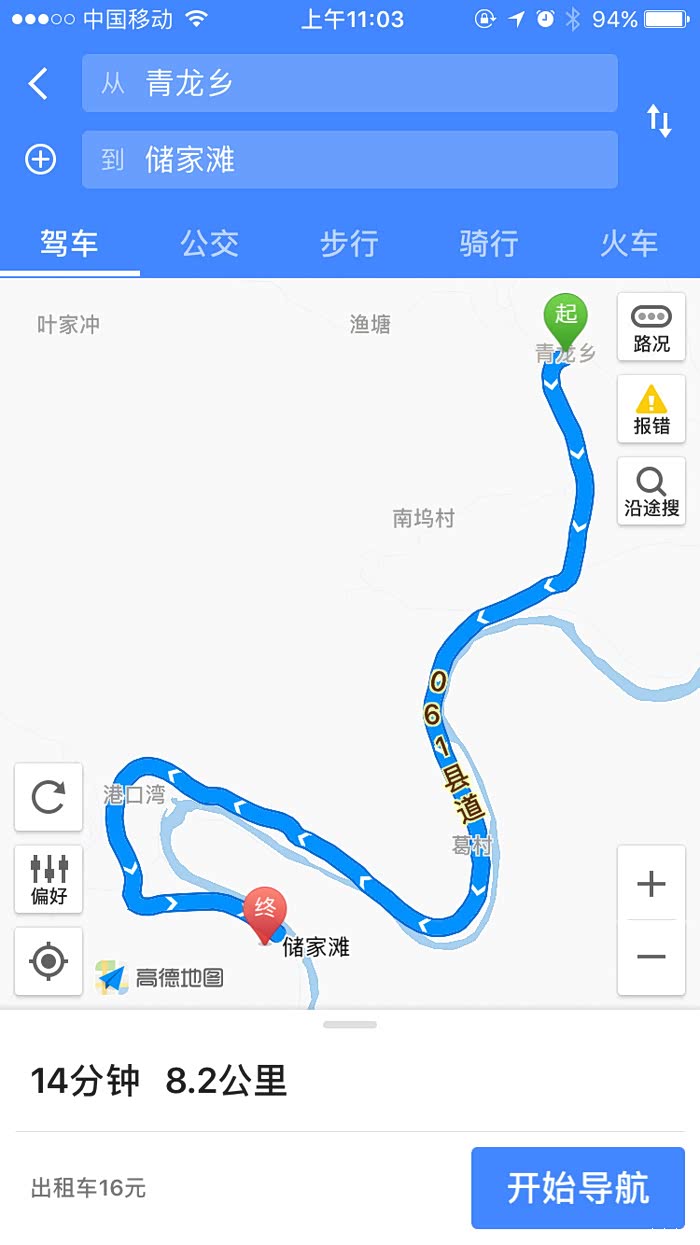Edit the starting point 青龙乡
The height and width of the screenshot is (1245, 700).
(349, 83)
